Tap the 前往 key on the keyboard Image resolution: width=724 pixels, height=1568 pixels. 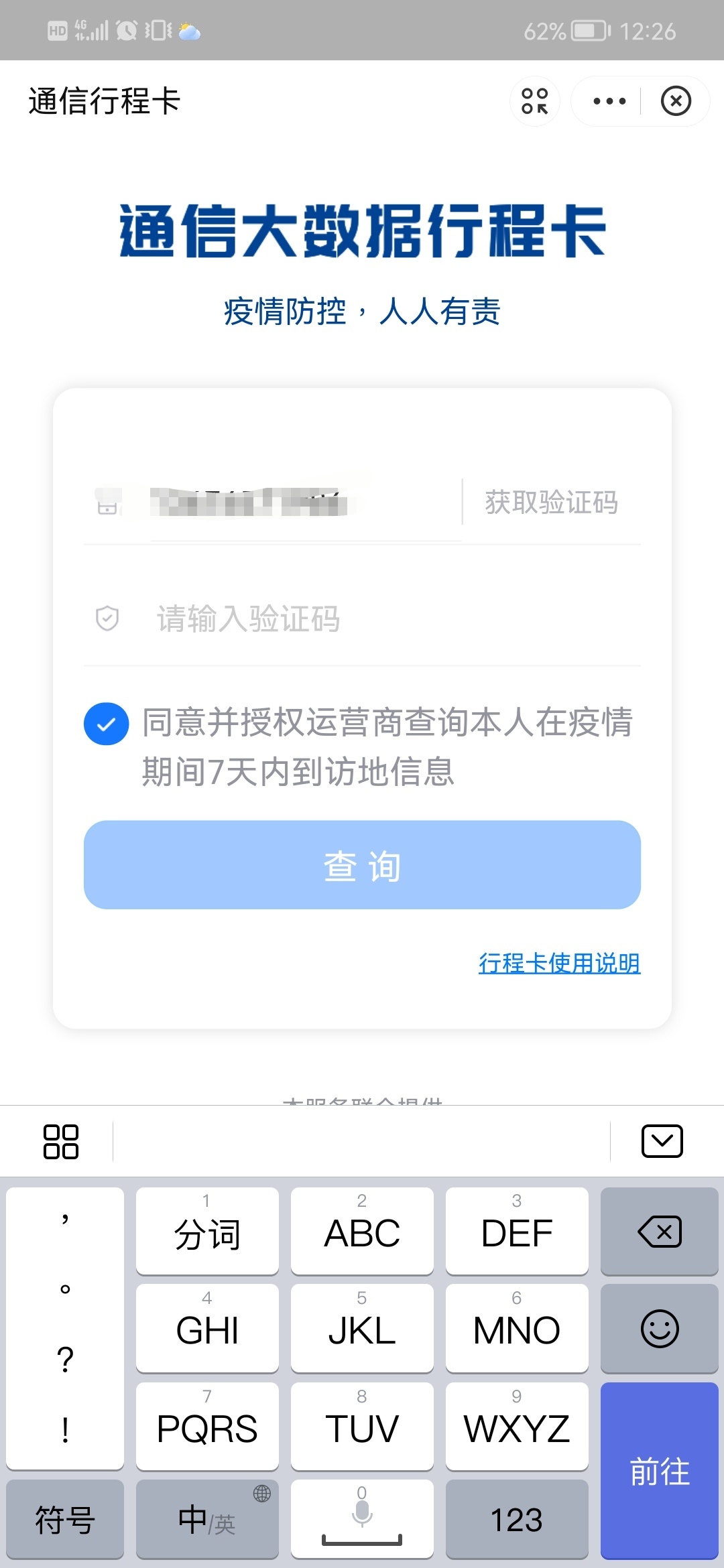[660, 1471]
